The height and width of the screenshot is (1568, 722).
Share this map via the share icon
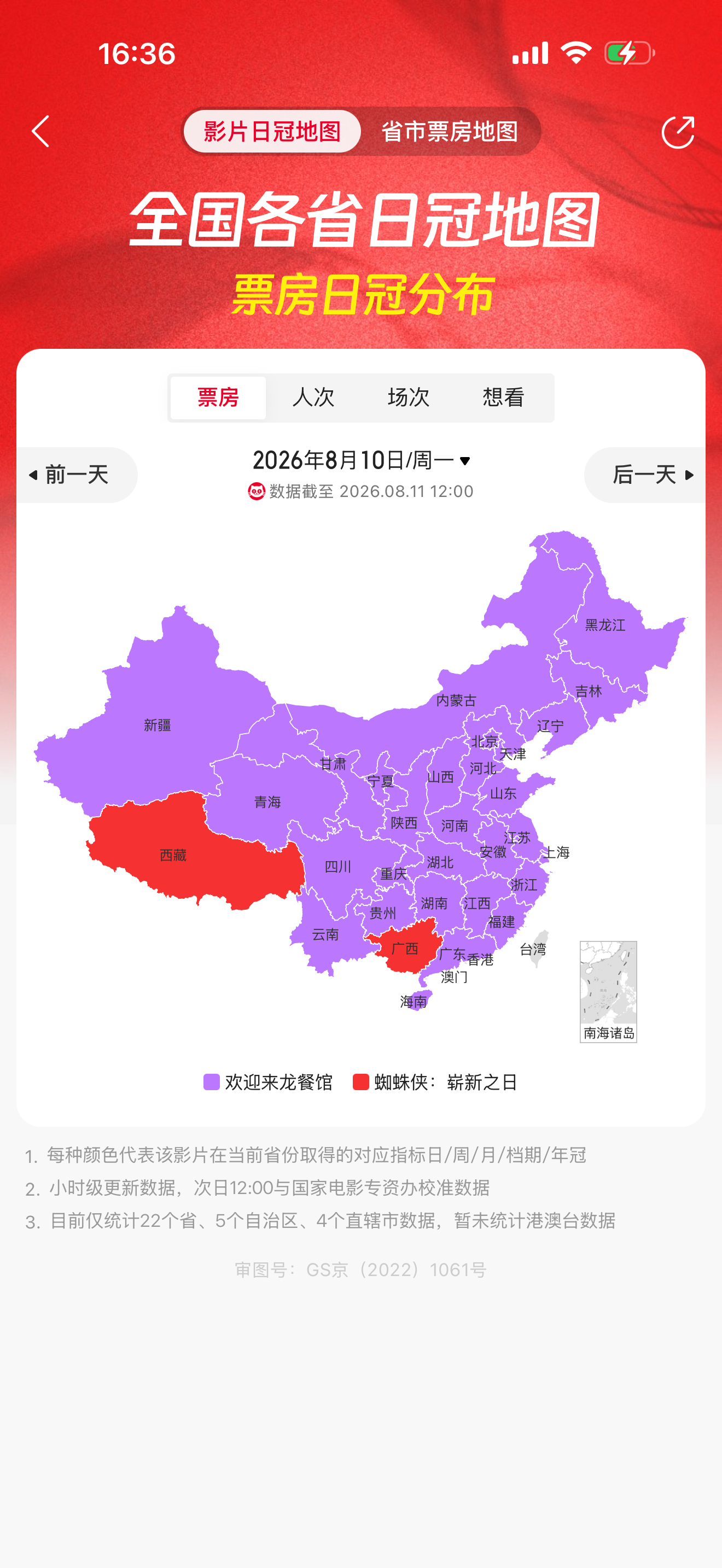click(x=678, y=131)
